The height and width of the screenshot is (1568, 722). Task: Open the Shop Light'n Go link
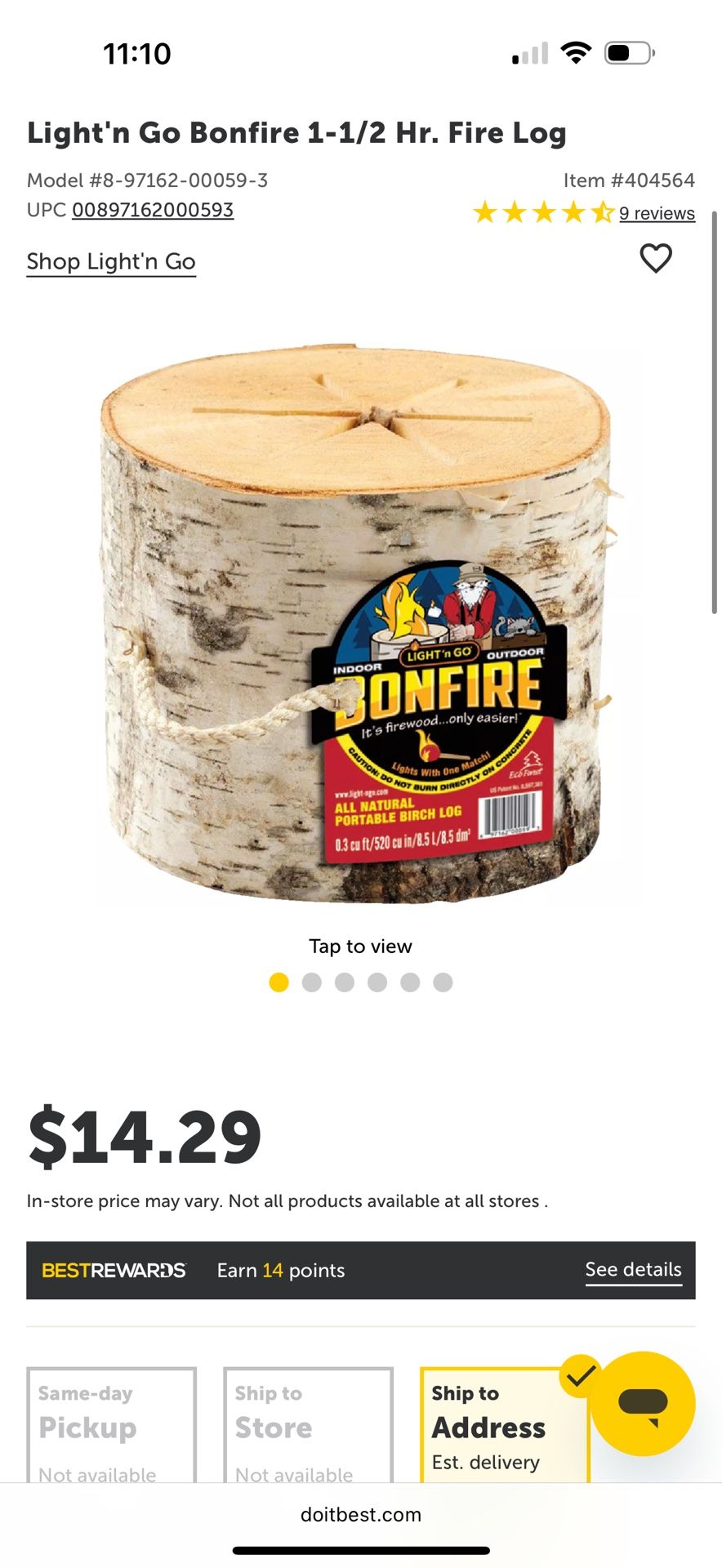coord(111,261)
